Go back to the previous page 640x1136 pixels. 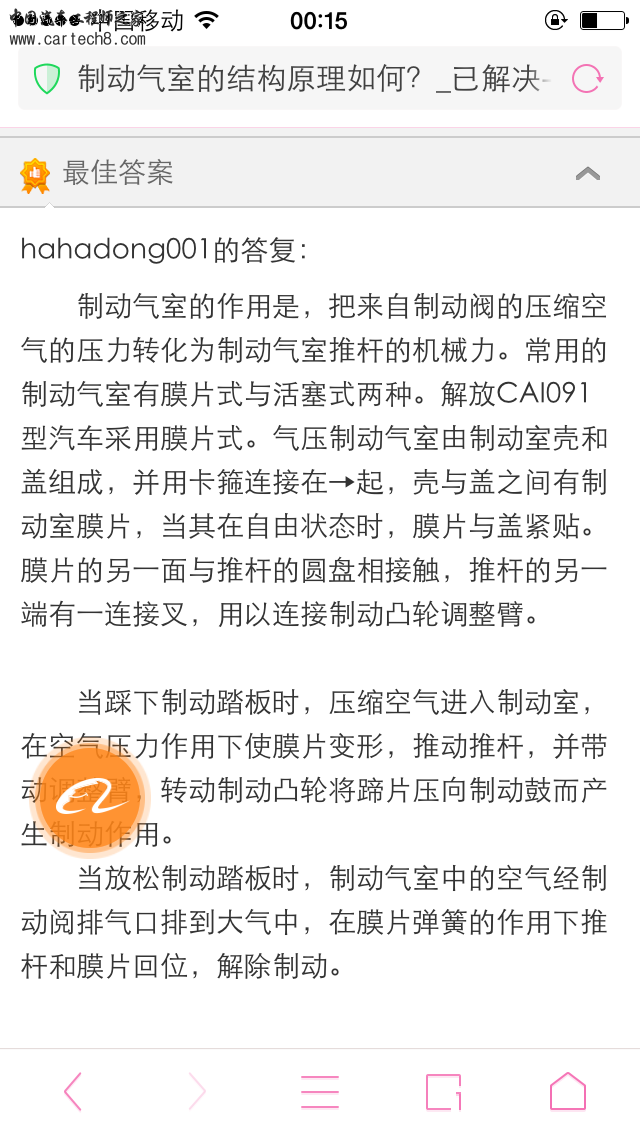tap(72, 1091)
